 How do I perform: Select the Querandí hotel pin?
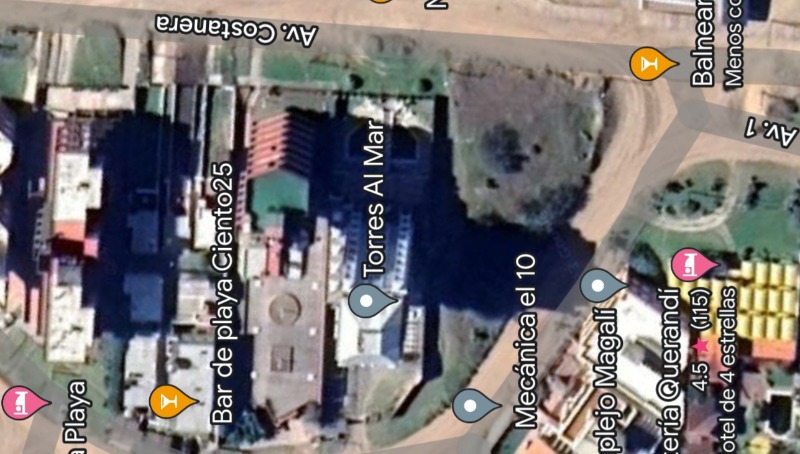[x=690, y=265]
